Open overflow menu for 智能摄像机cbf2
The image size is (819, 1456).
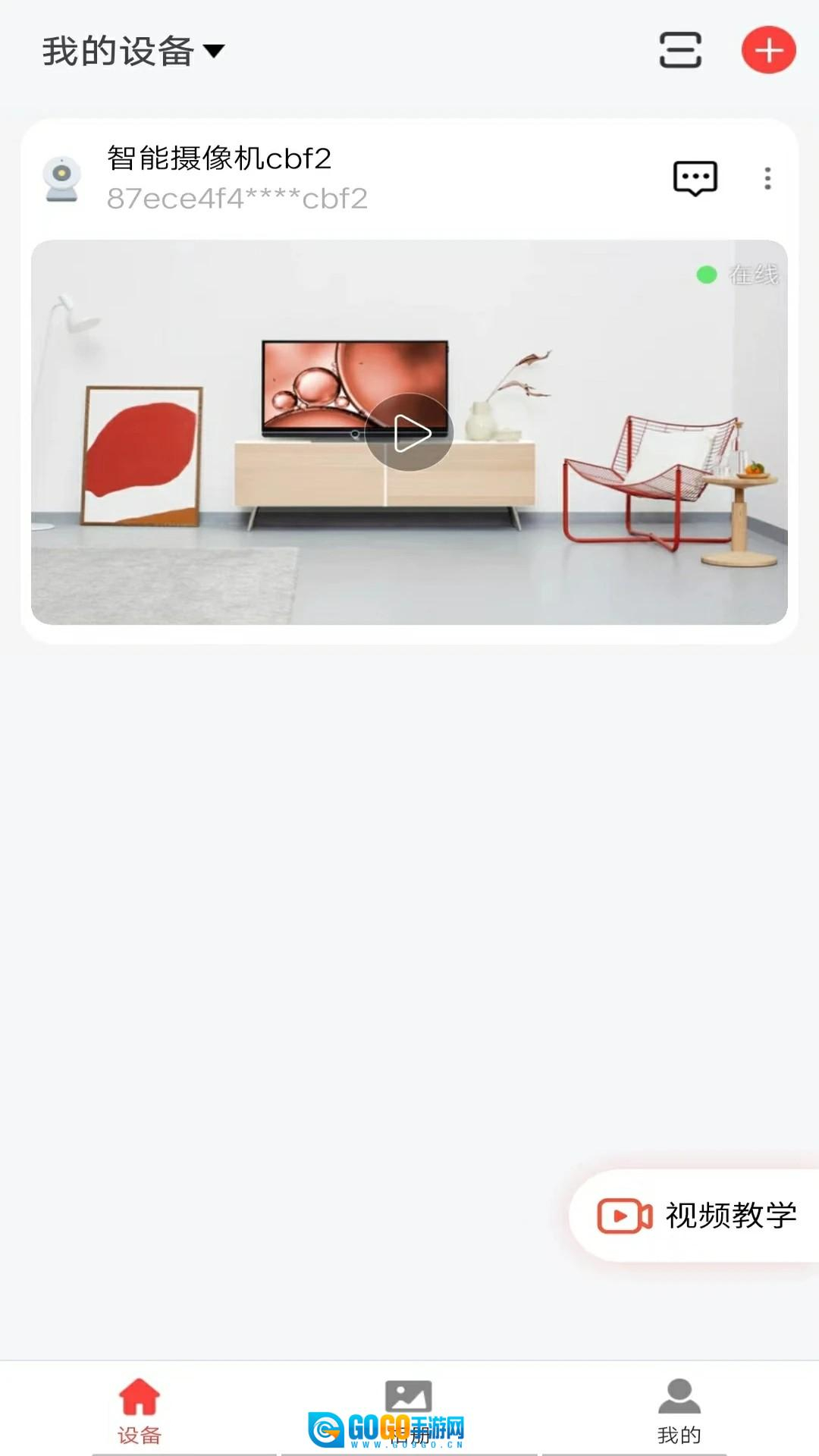tap(767, 179)
